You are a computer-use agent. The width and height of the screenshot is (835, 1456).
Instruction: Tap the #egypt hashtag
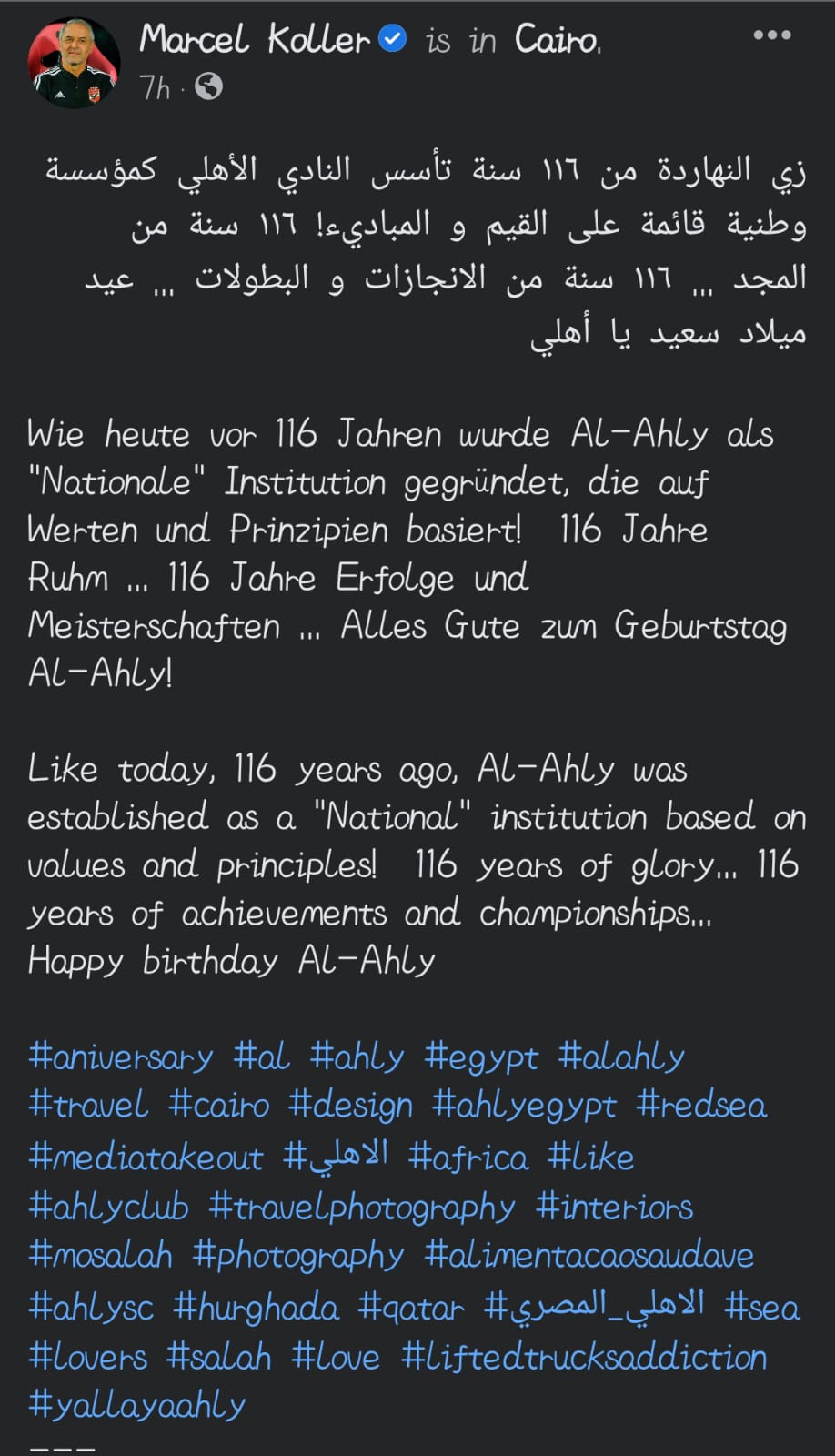481,1057
